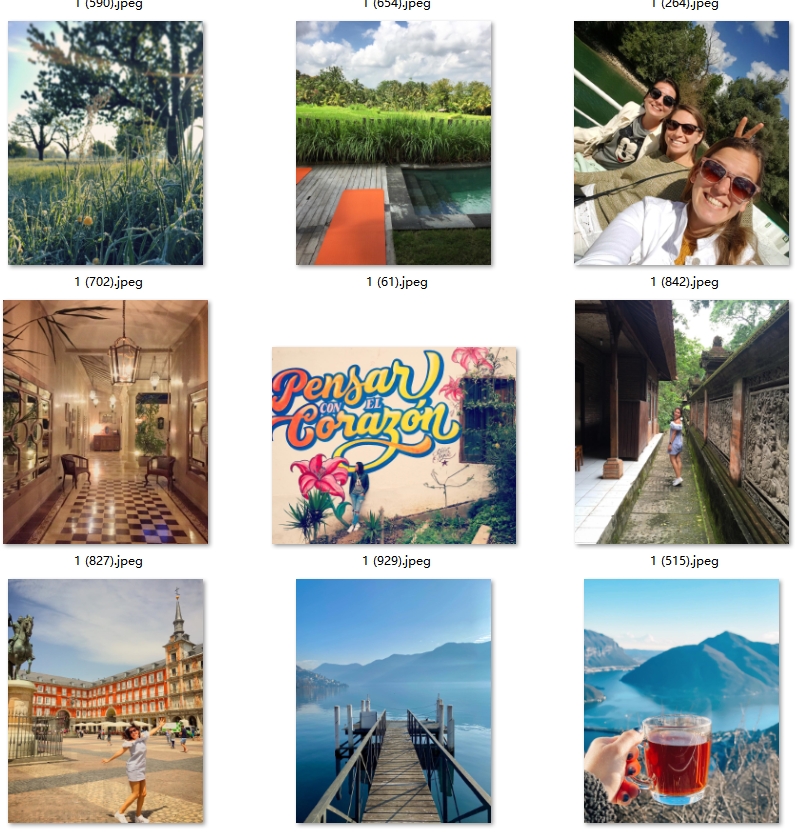
Task: Open the tea cup over lake photo
Action: (x=681, y=700)
